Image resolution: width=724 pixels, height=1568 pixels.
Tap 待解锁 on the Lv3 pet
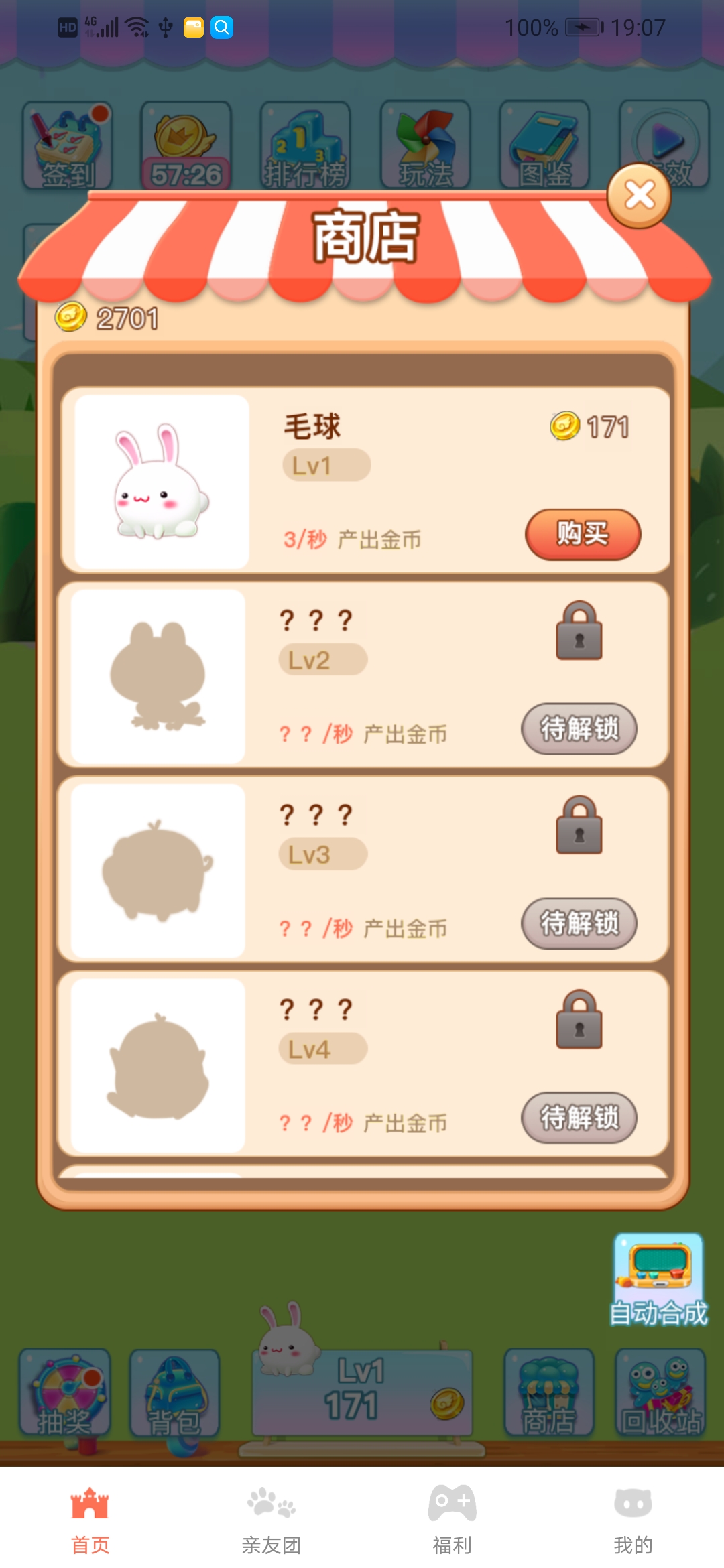pyautogui.click(x=579, y=923)
